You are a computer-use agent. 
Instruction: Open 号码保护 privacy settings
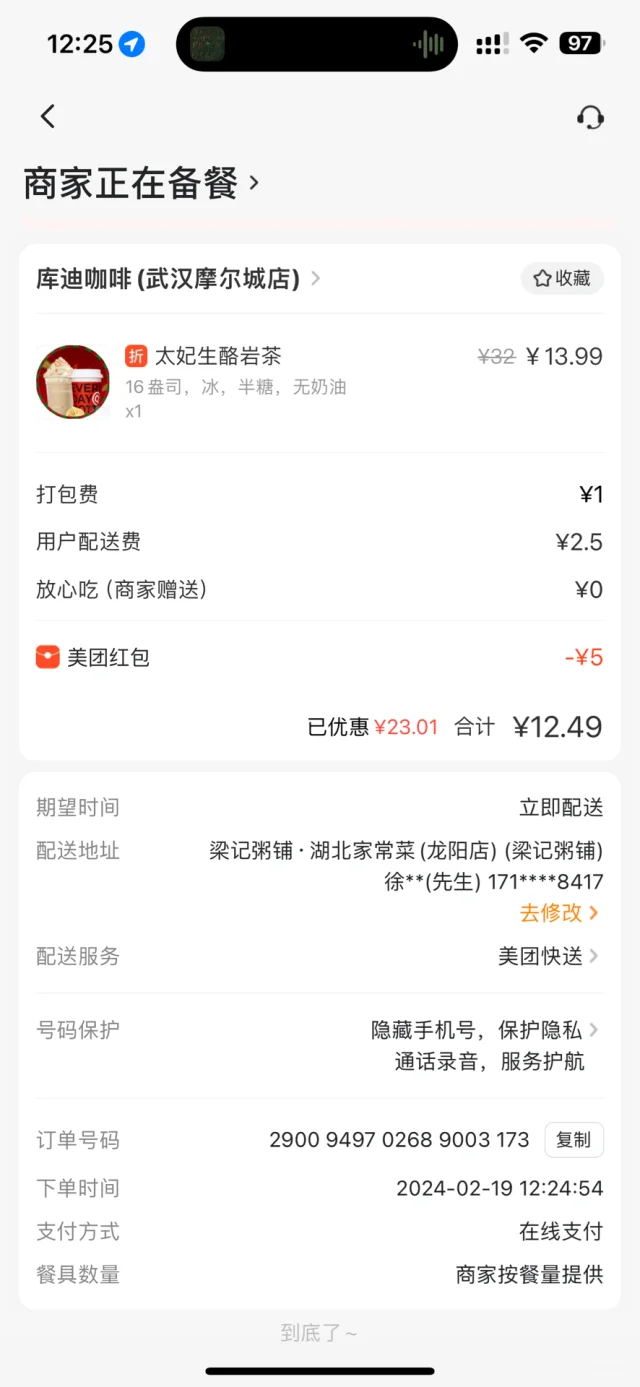(486, 1030)
